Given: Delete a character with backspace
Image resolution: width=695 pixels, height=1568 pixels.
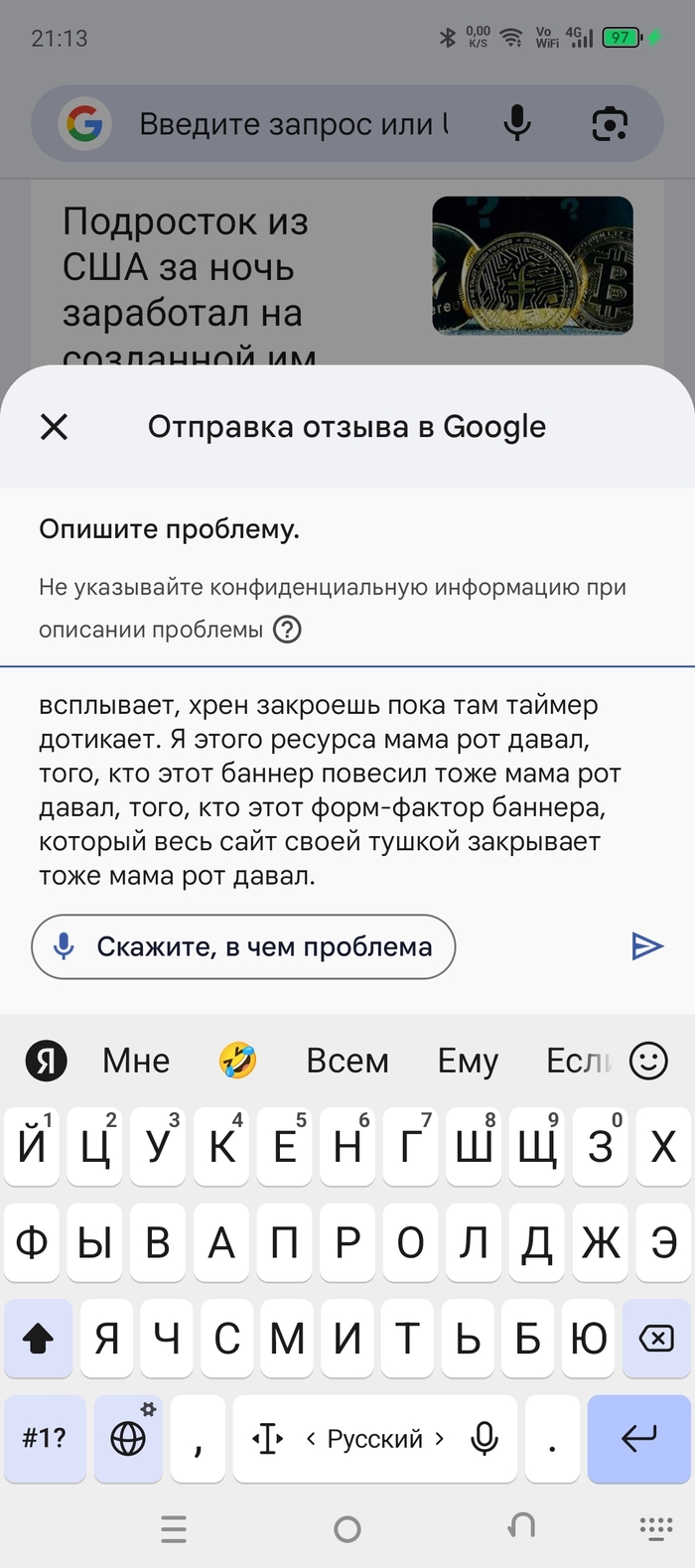Looking at the screenshot, I should [x=656, y=1339].
